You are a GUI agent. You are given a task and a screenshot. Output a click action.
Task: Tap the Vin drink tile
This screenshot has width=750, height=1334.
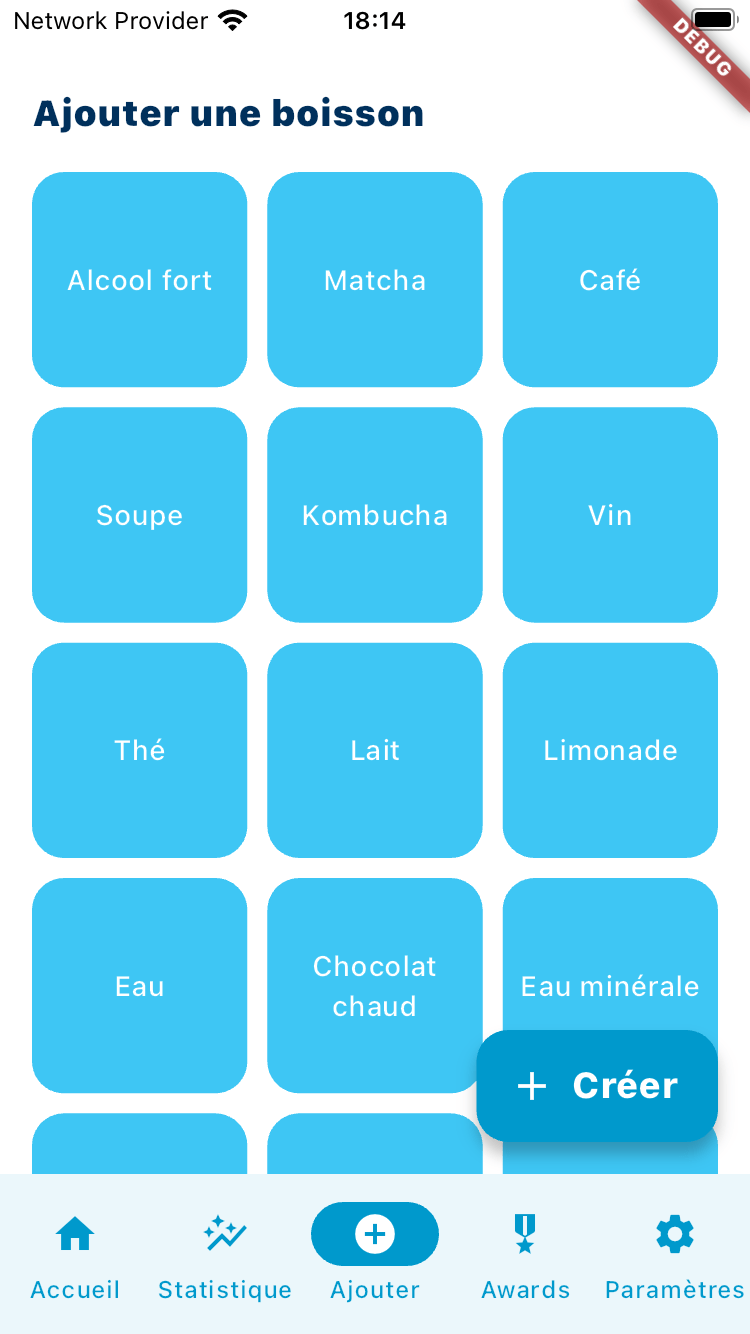click(x=610, y=515)
